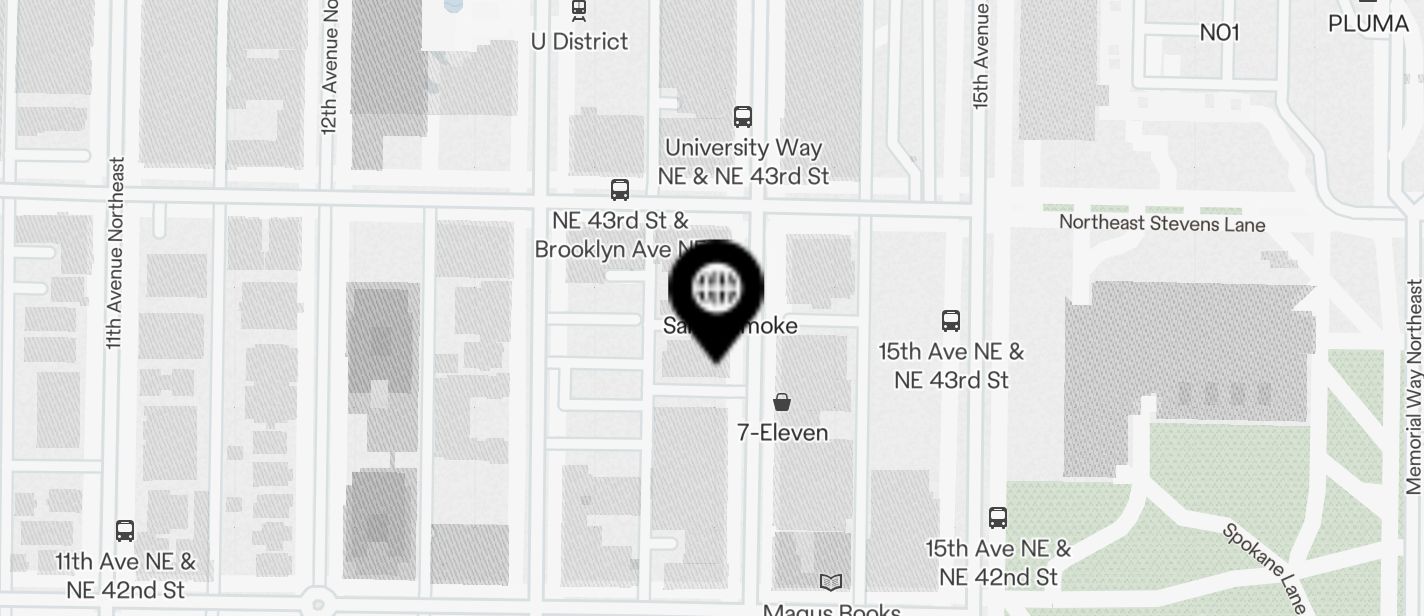Viewport: 1424px width, 616px height.
Task: Open the 15th Ave NE & NE 42nd St bus stop
Action: pos(997,517)
